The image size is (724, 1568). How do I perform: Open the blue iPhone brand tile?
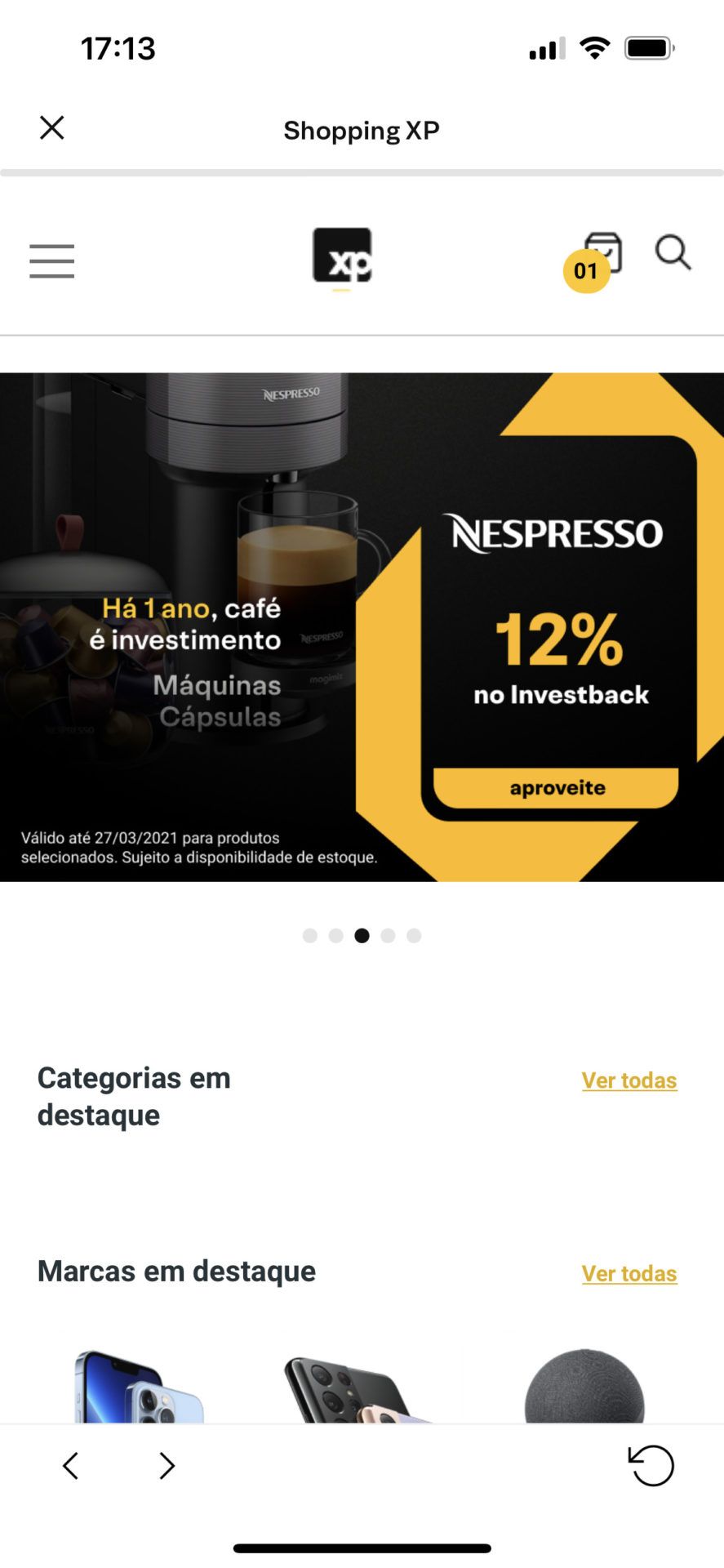139,1387
